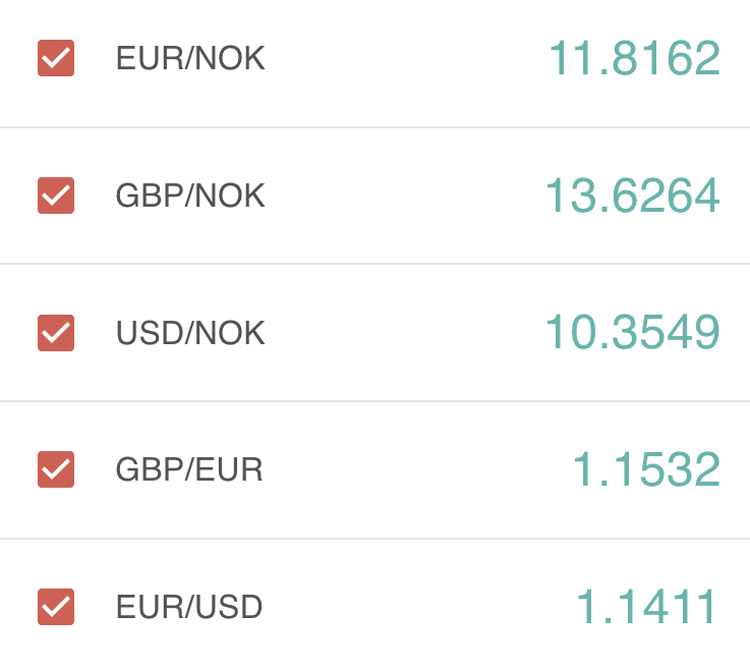Deselect the GBP/NOK currency pair

56,195
